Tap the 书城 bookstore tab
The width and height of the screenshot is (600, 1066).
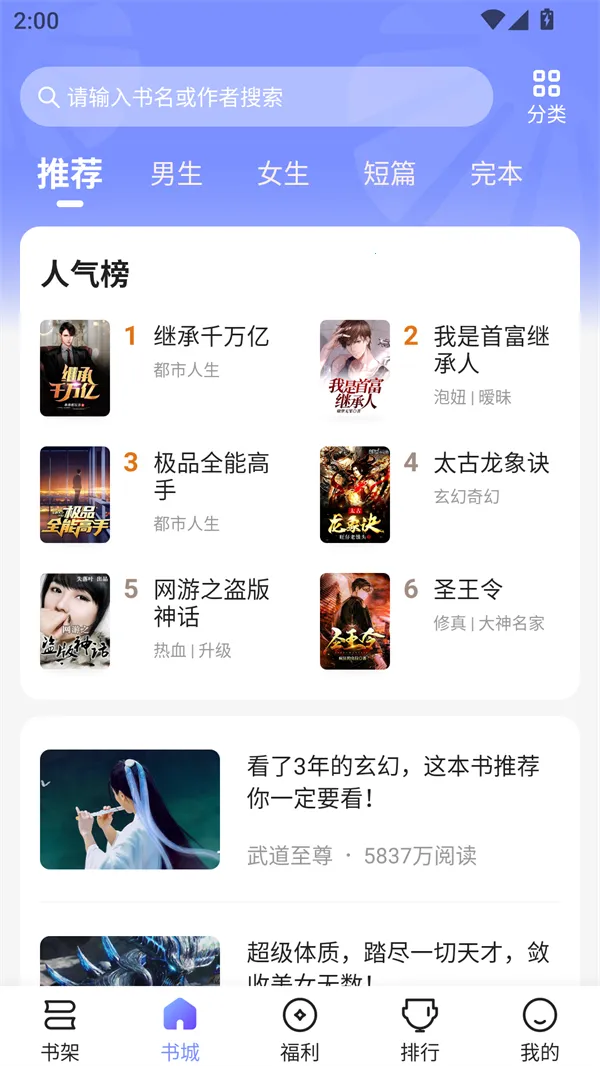180,1030
